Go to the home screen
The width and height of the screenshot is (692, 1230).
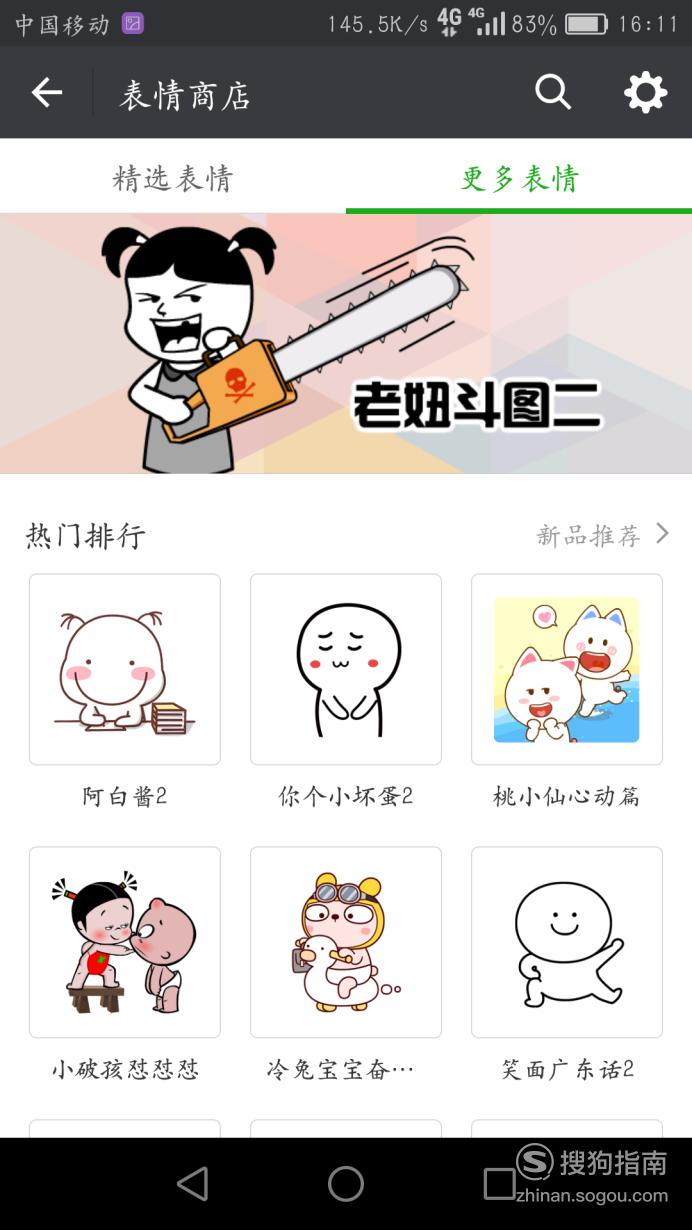[346, 1184]
